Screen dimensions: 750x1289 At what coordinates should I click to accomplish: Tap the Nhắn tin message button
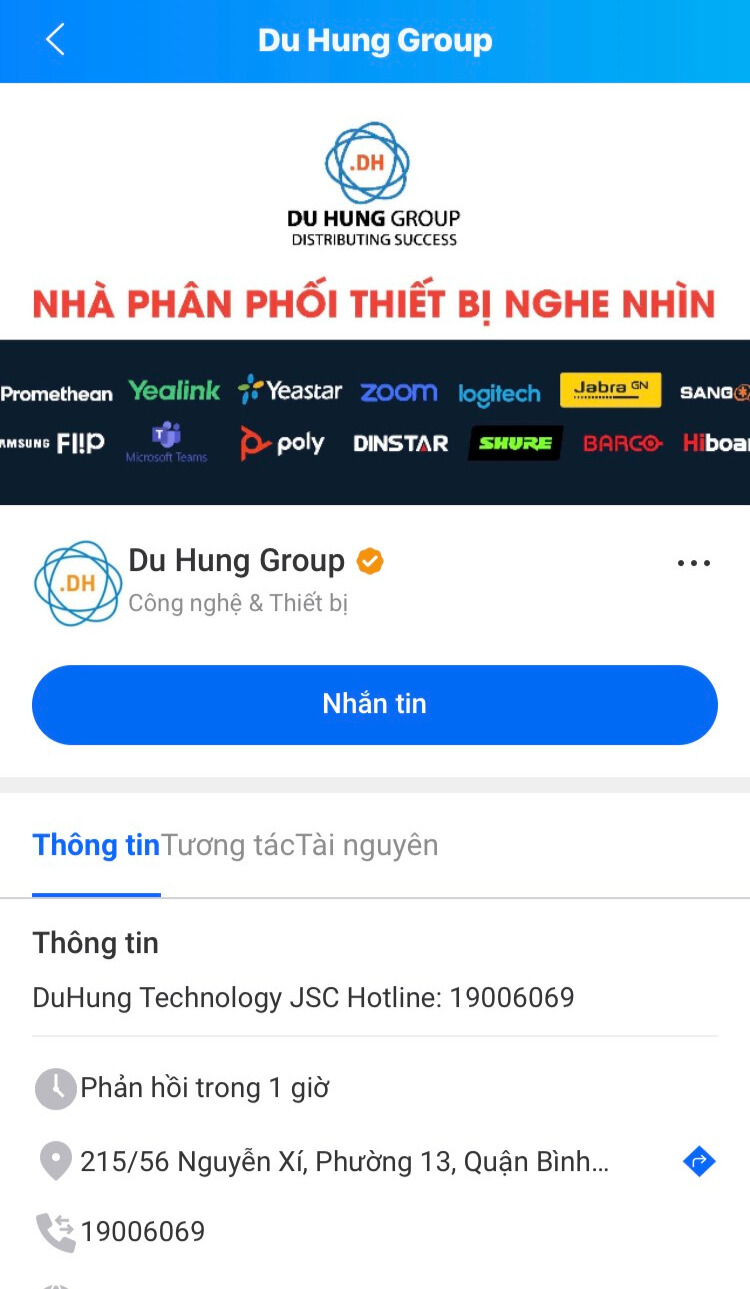coord(375,704)
